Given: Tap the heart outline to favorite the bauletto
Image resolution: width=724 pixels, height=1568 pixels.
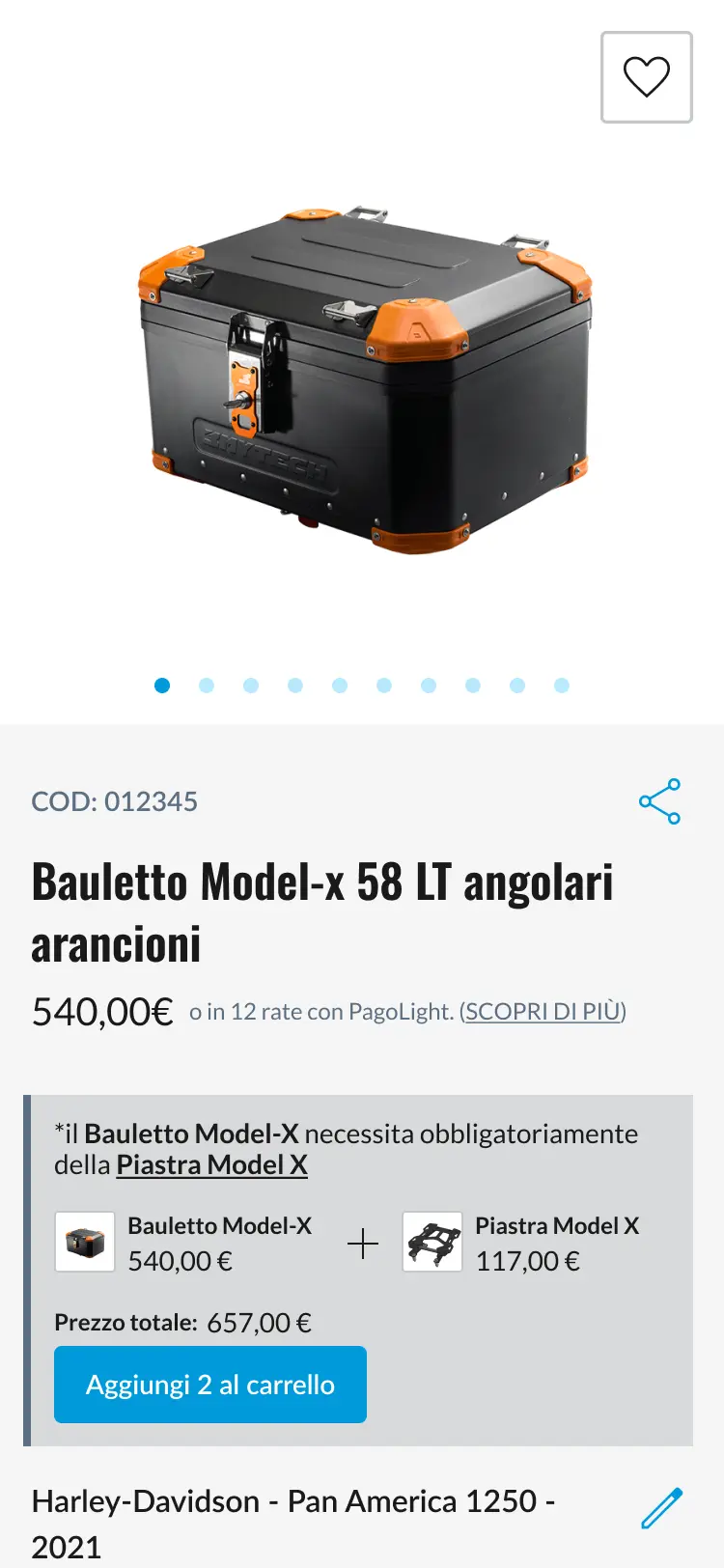Looking at the screenshot, I should pyautogui.click(x=647, y=77).
